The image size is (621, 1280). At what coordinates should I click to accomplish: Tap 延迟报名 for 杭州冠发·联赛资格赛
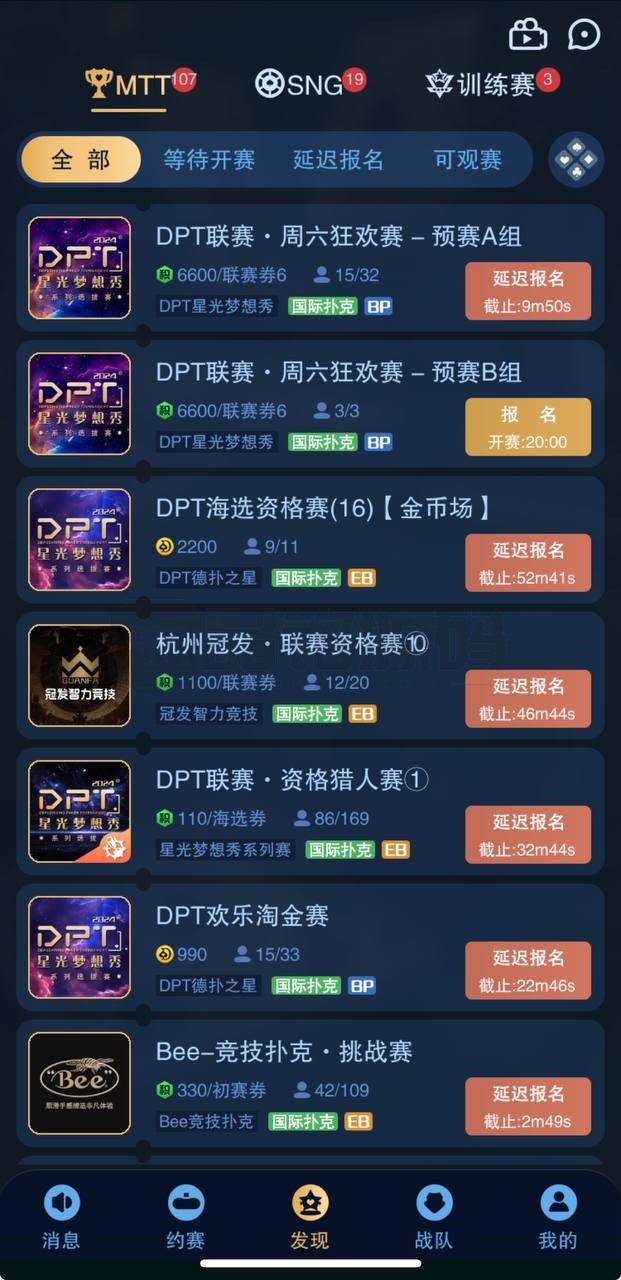coord(528,699)
